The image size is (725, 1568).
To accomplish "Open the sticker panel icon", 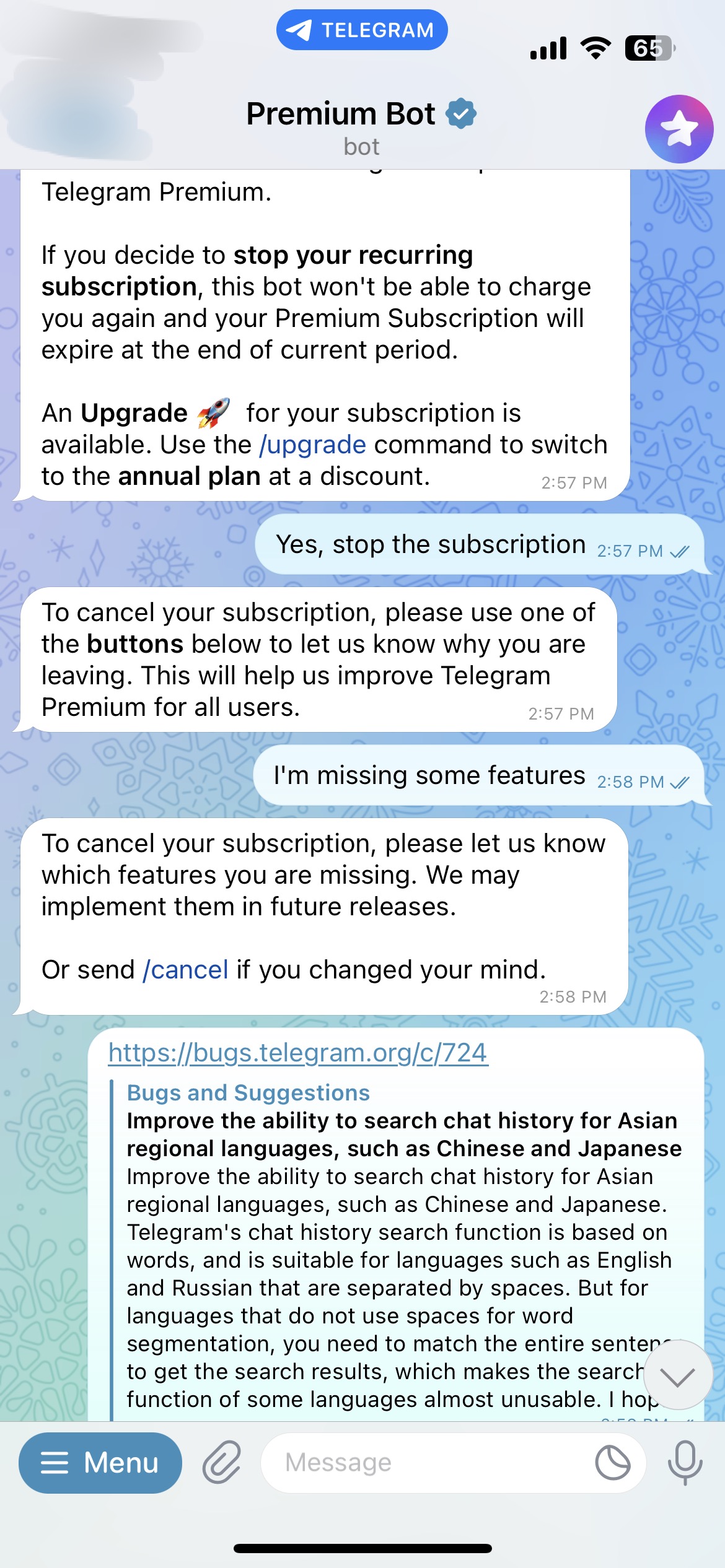I will [612, 1463].
